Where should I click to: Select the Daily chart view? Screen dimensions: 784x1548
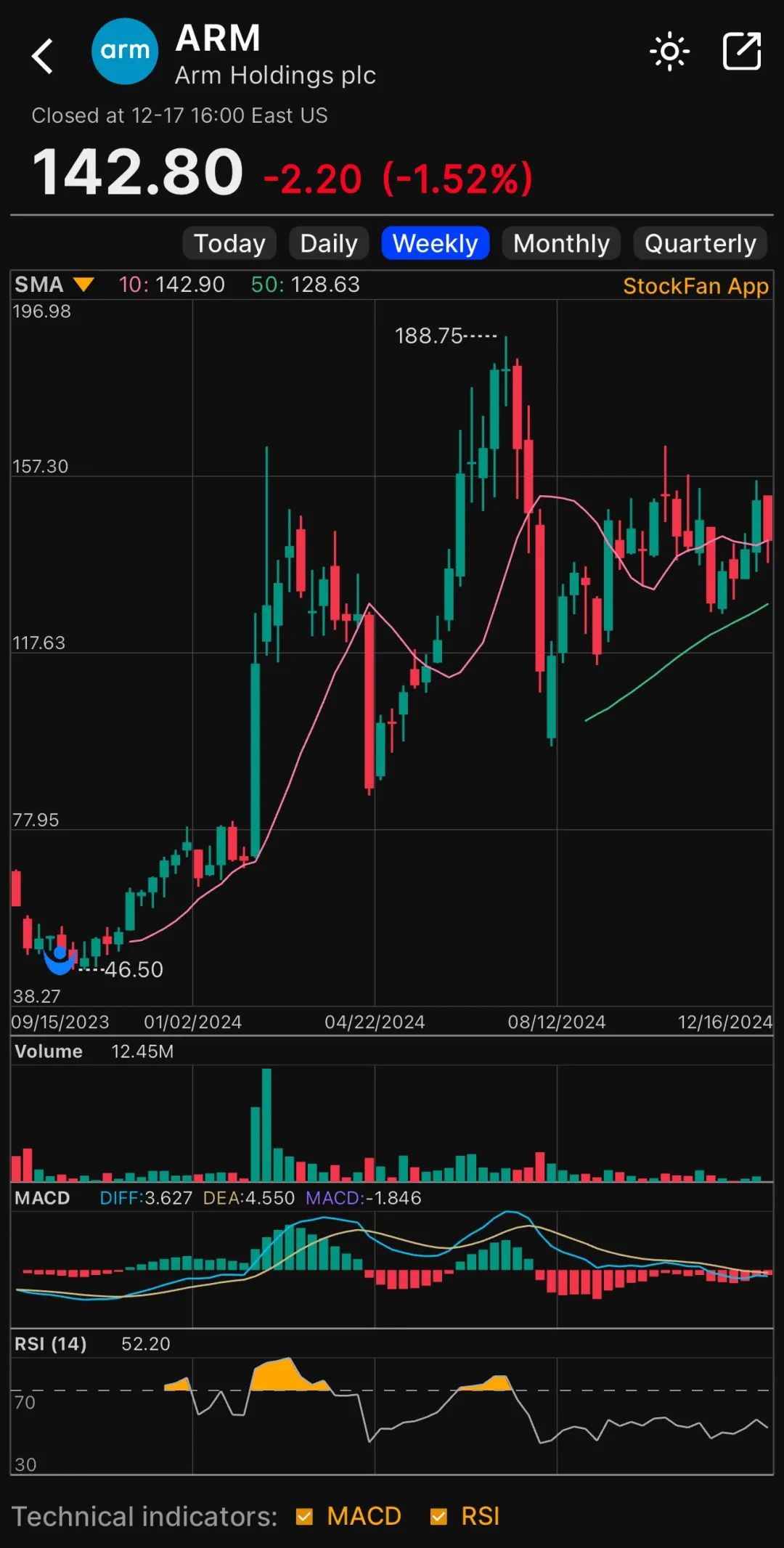[x=329, y=243]
